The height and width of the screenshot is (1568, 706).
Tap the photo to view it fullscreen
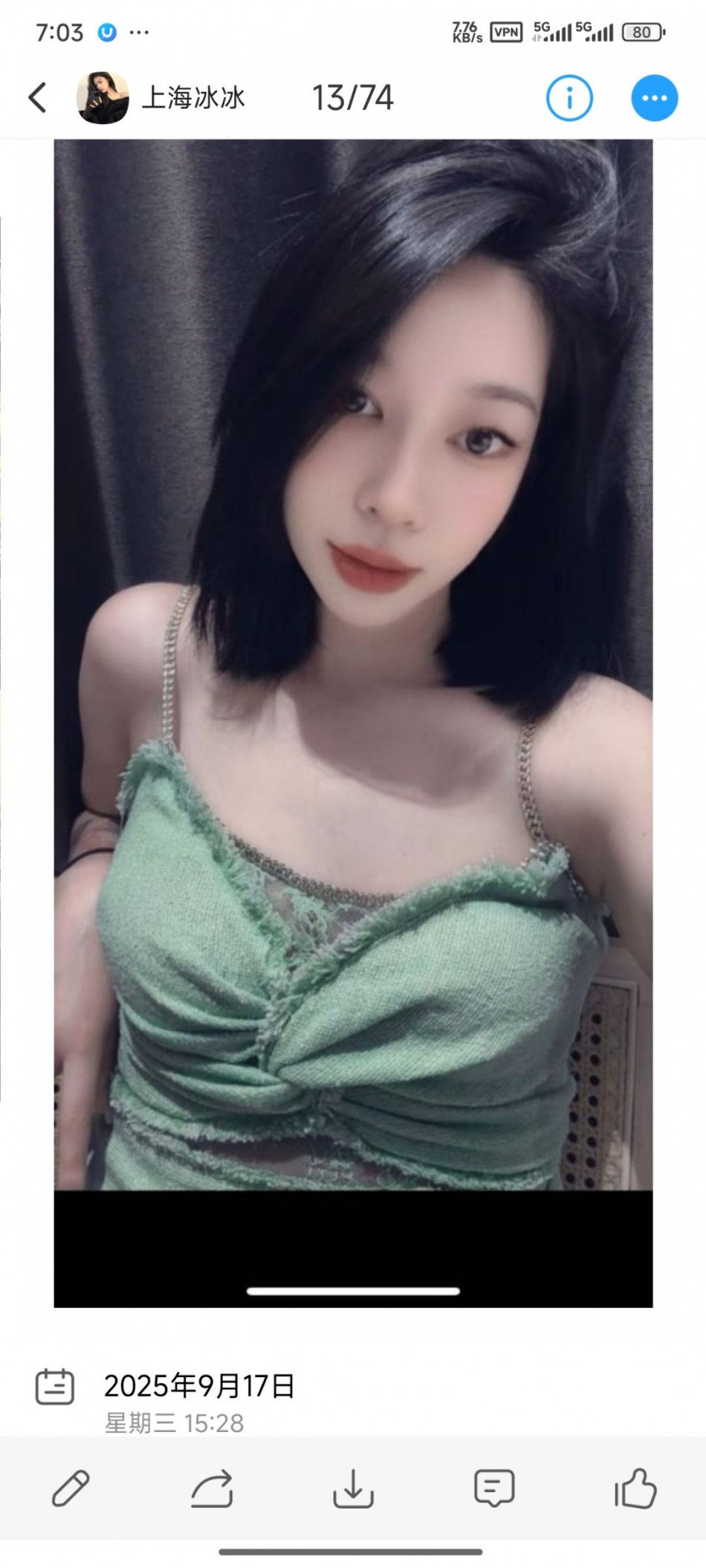coord(353,668)
